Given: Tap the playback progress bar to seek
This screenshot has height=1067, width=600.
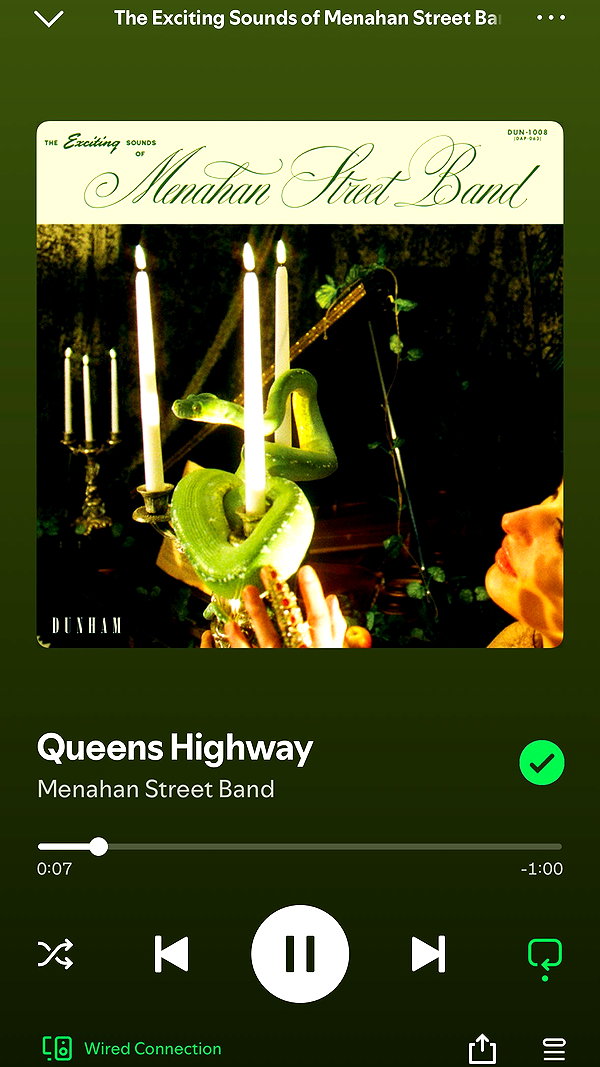Looking at the screenshot, I should pos(300,847).
